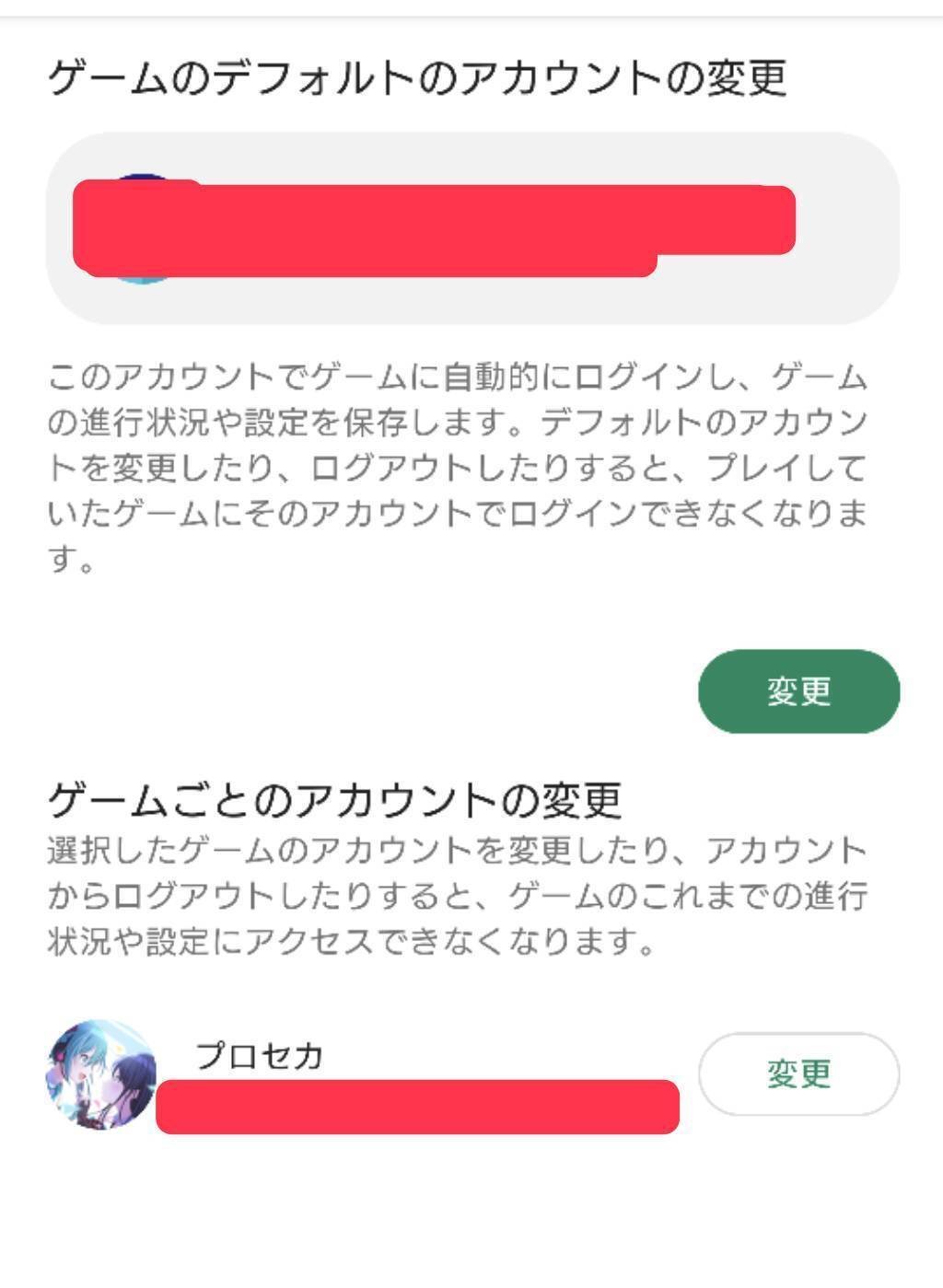Viewport: 943px width, 1288px height.
Task: Select the プロセカ game row entry
Action: tap(414, 1075)
